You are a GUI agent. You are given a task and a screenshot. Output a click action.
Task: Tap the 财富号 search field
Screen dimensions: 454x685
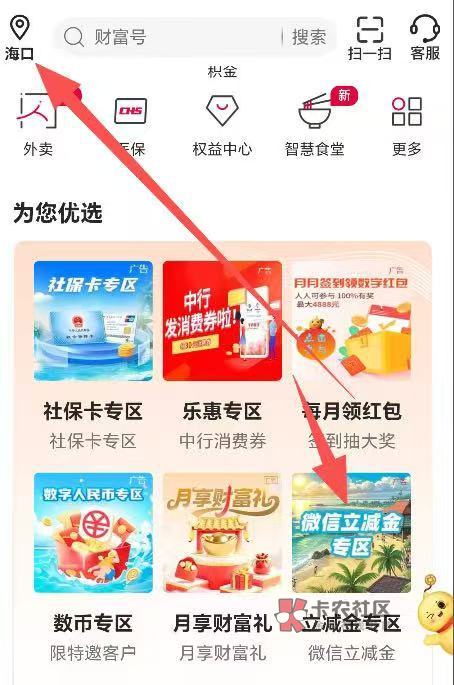[x=170, y=37]
